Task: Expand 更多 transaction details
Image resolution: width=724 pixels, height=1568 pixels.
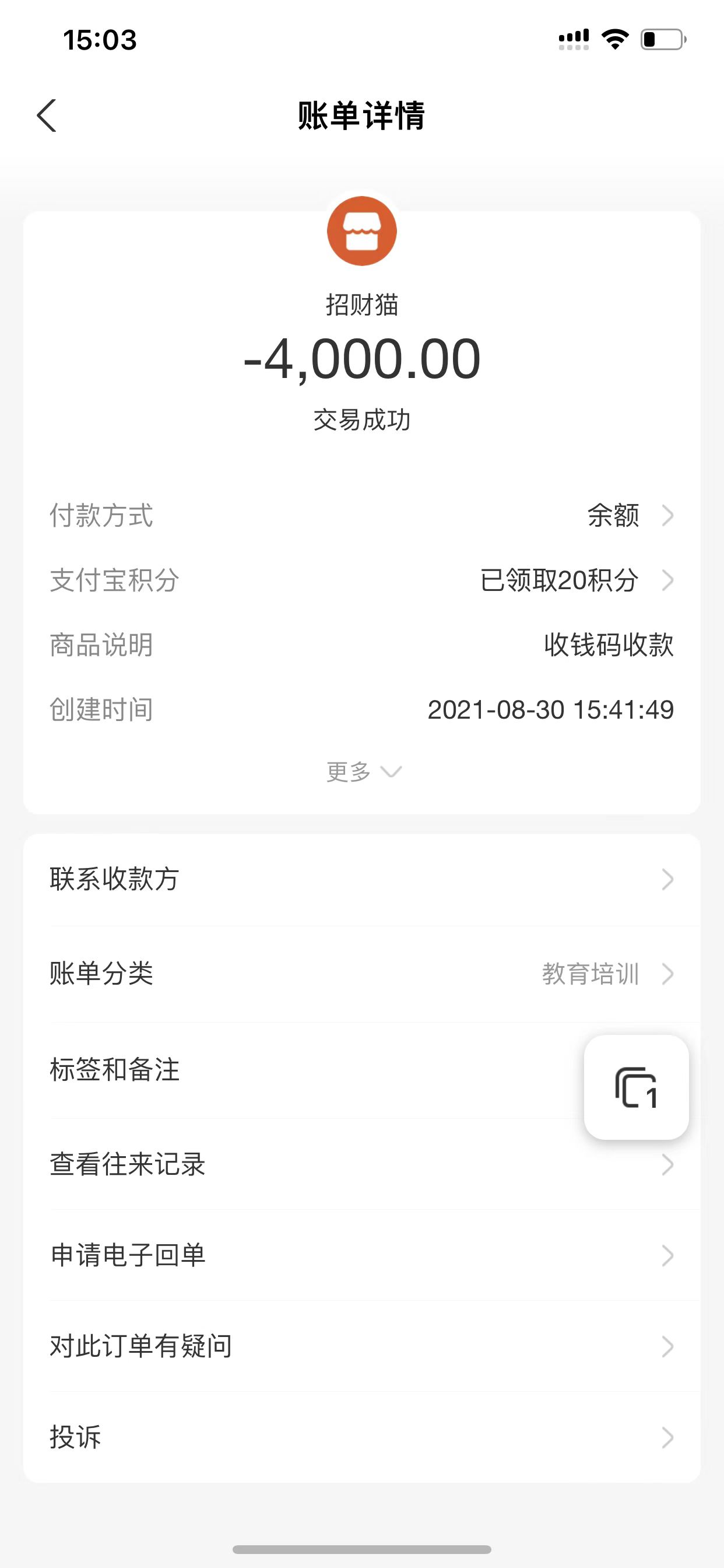Action: click(363, 772)
